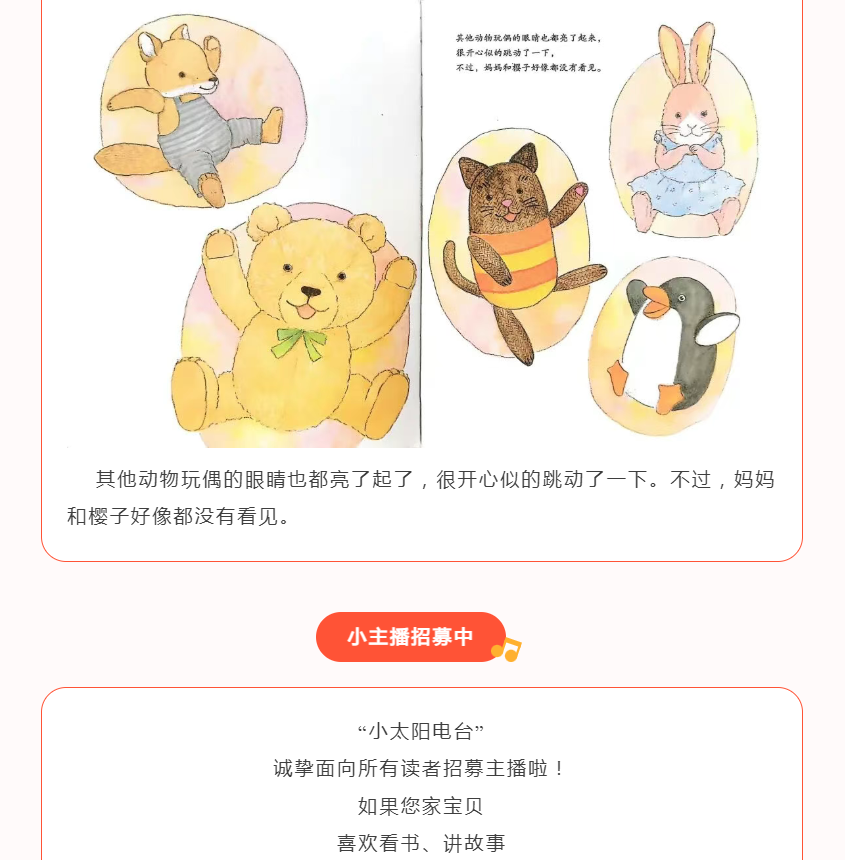Open the animal toys picture book illustration
Screen dimensions: 845x860
click(421, 225)
